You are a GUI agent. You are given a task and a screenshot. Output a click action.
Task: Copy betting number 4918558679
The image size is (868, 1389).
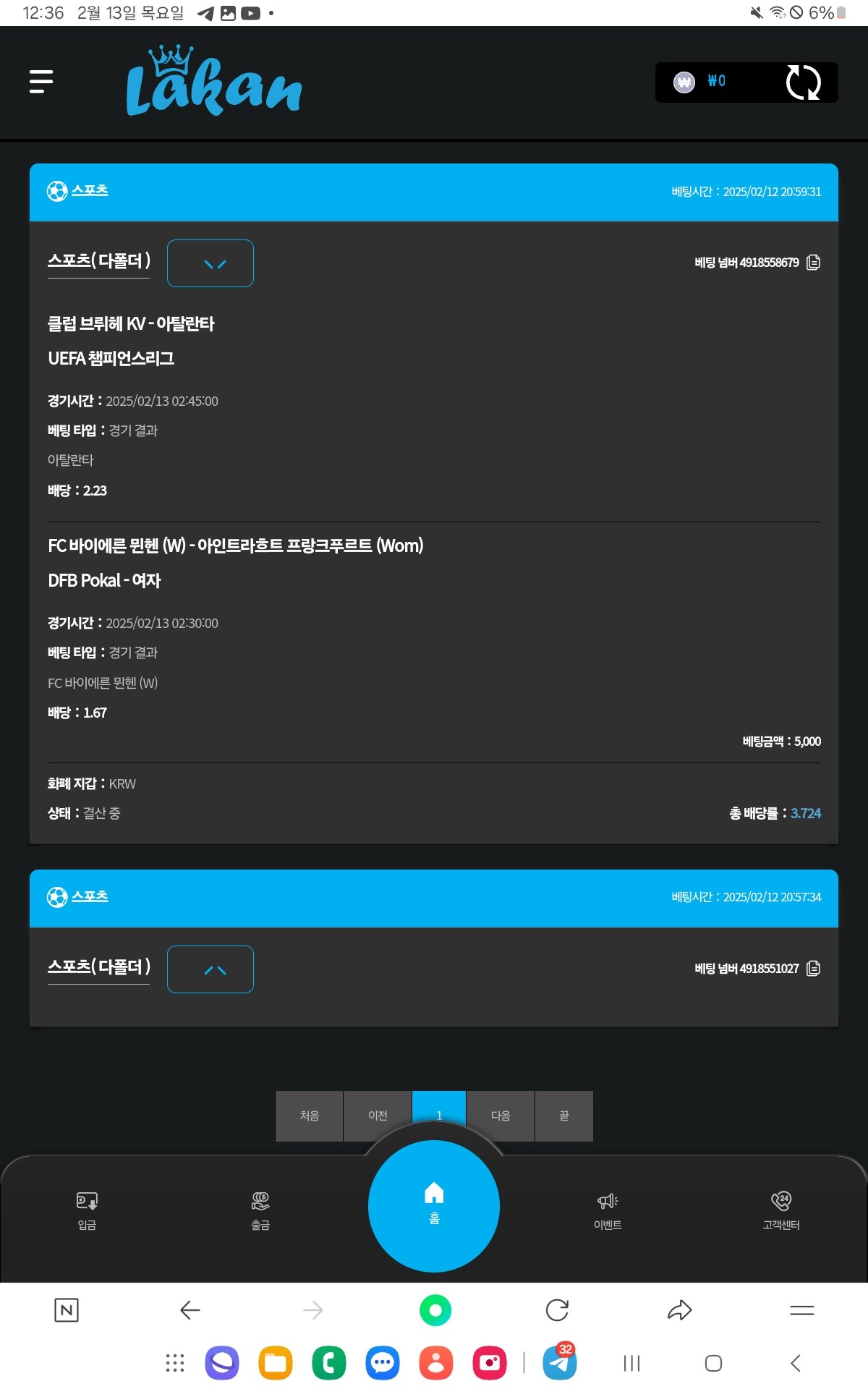point(813,263)
